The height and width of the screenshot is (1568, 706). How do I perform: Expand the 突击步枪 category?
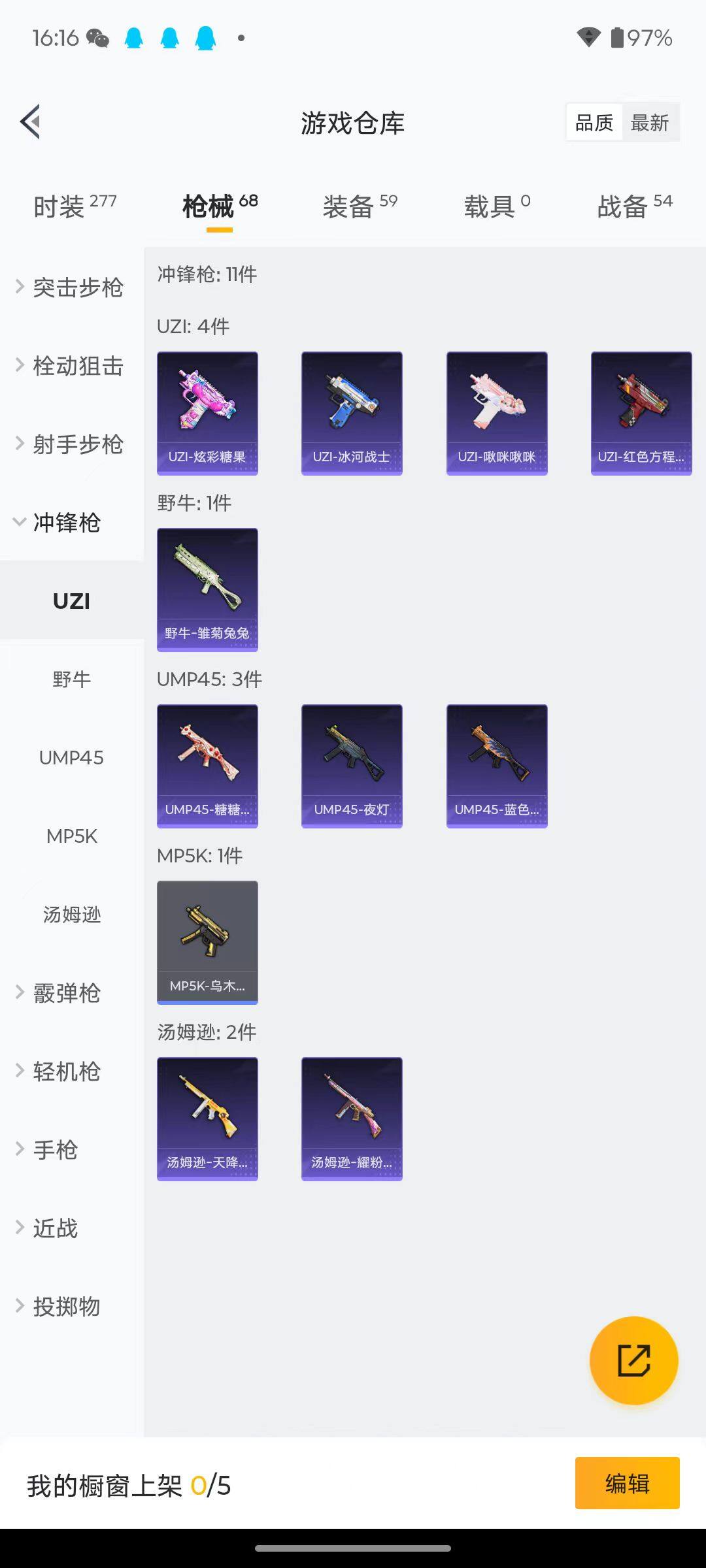click(72, 287)
